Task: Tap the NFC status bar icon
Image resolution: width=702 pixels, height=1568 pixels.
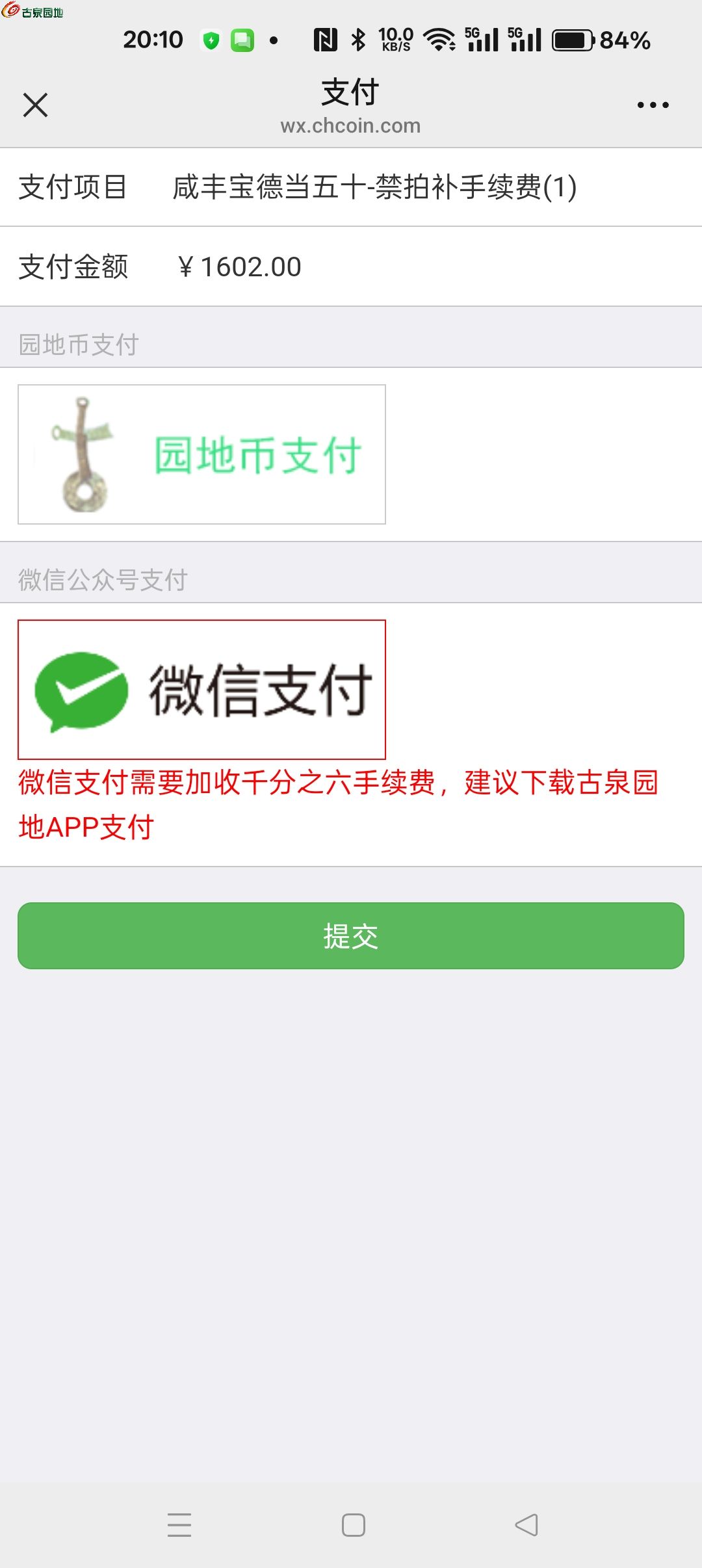Action: [x=325, y=39]
